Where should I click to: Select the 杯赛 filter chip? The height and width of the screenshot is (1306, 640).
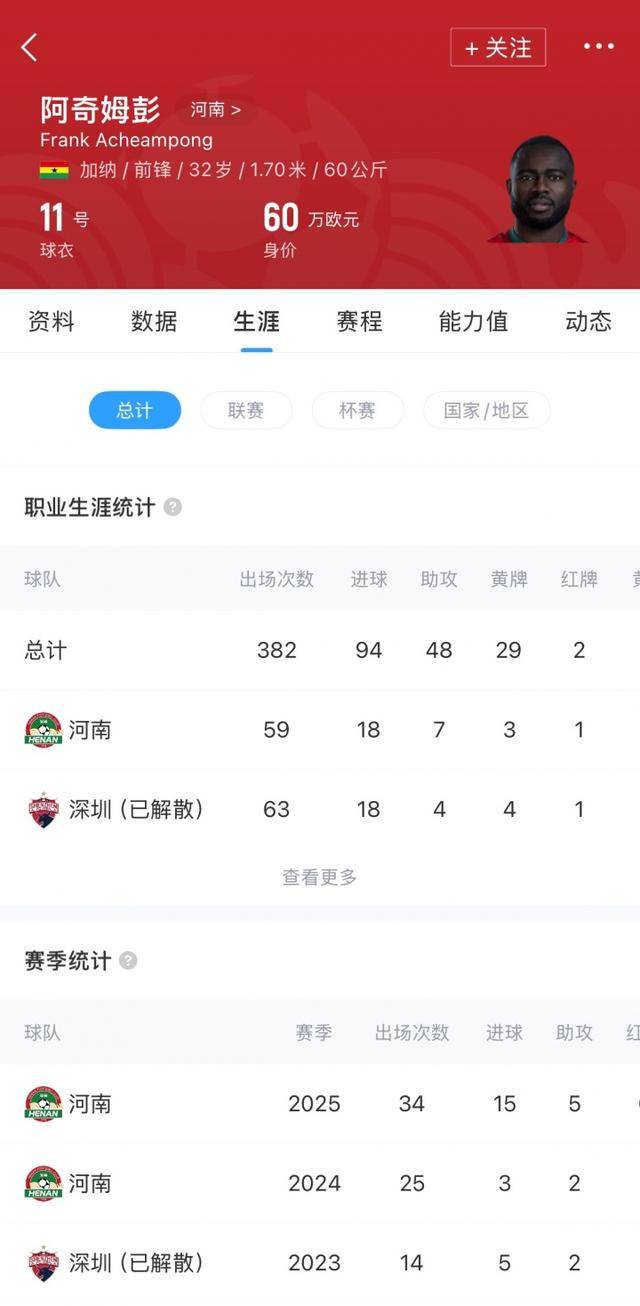pyautogui.click(x=357, y=410)
